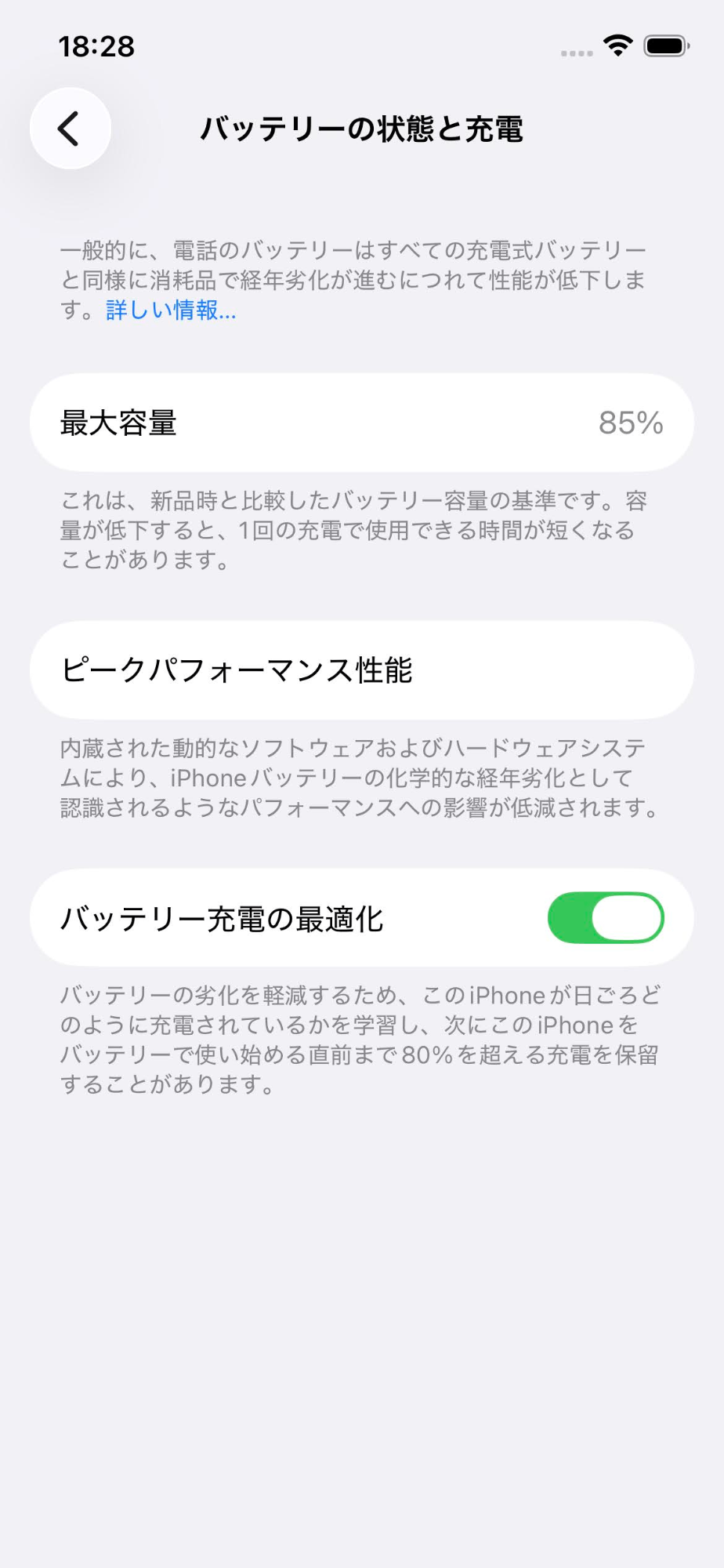The height and width of the screenshot is (1568, 724).
Task: Tap the battery icon in the status bar
Action: [664, 47]
